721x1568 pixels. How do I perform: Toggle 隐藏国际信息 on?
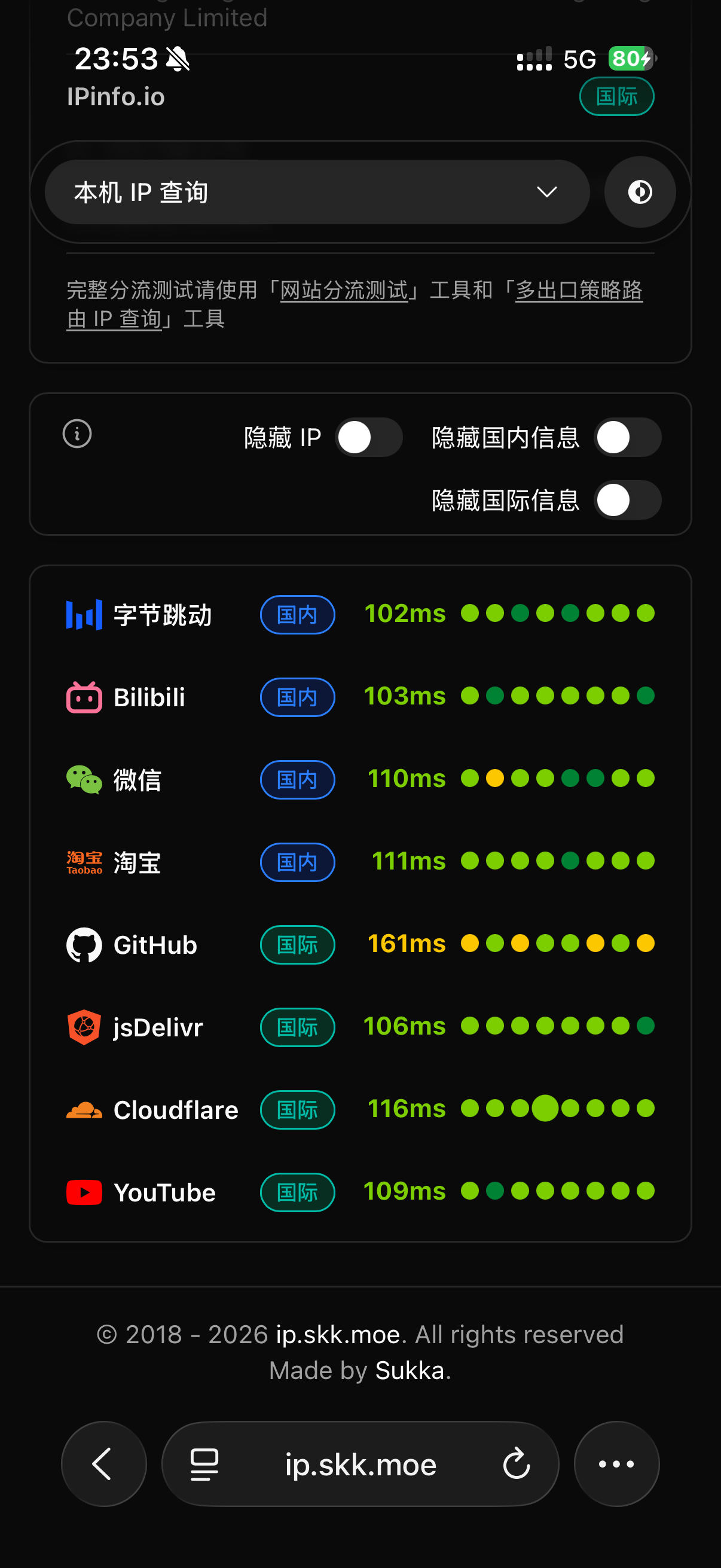(627, 500)
